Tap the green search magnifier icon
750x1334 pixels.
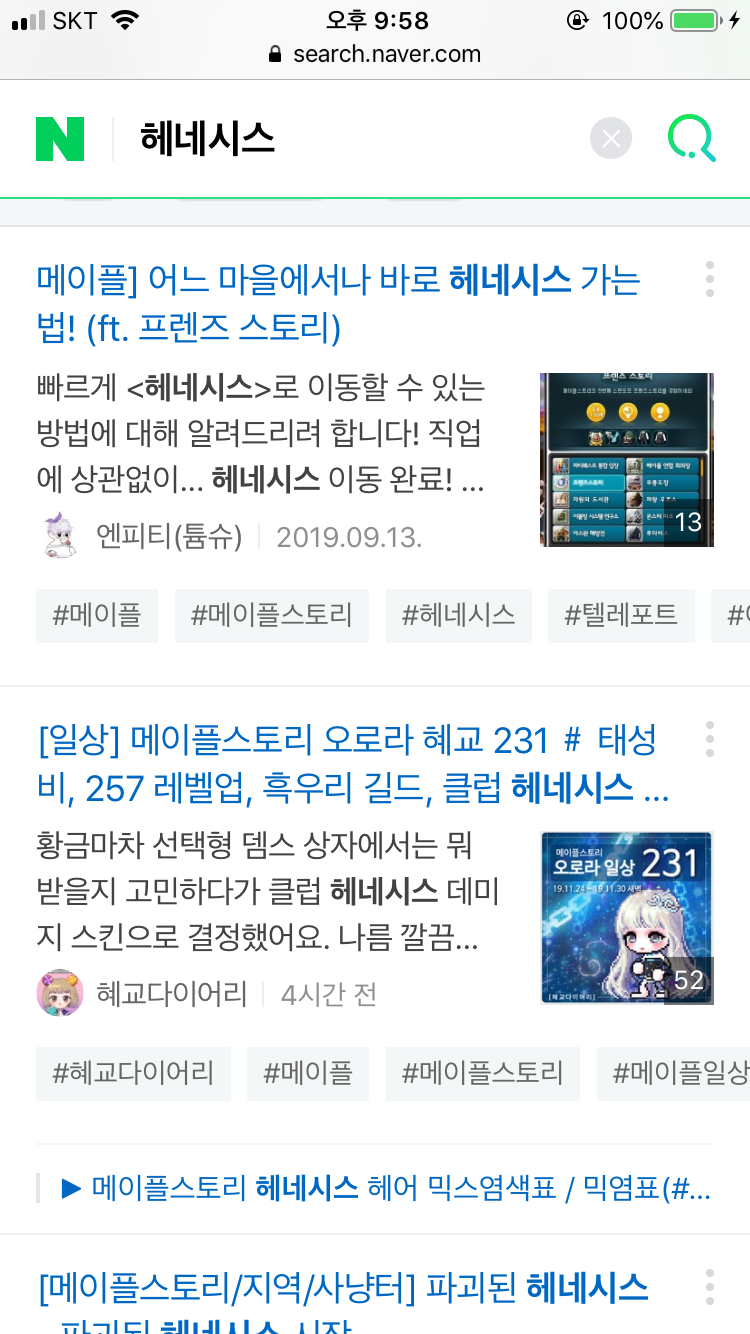point(692,138)
